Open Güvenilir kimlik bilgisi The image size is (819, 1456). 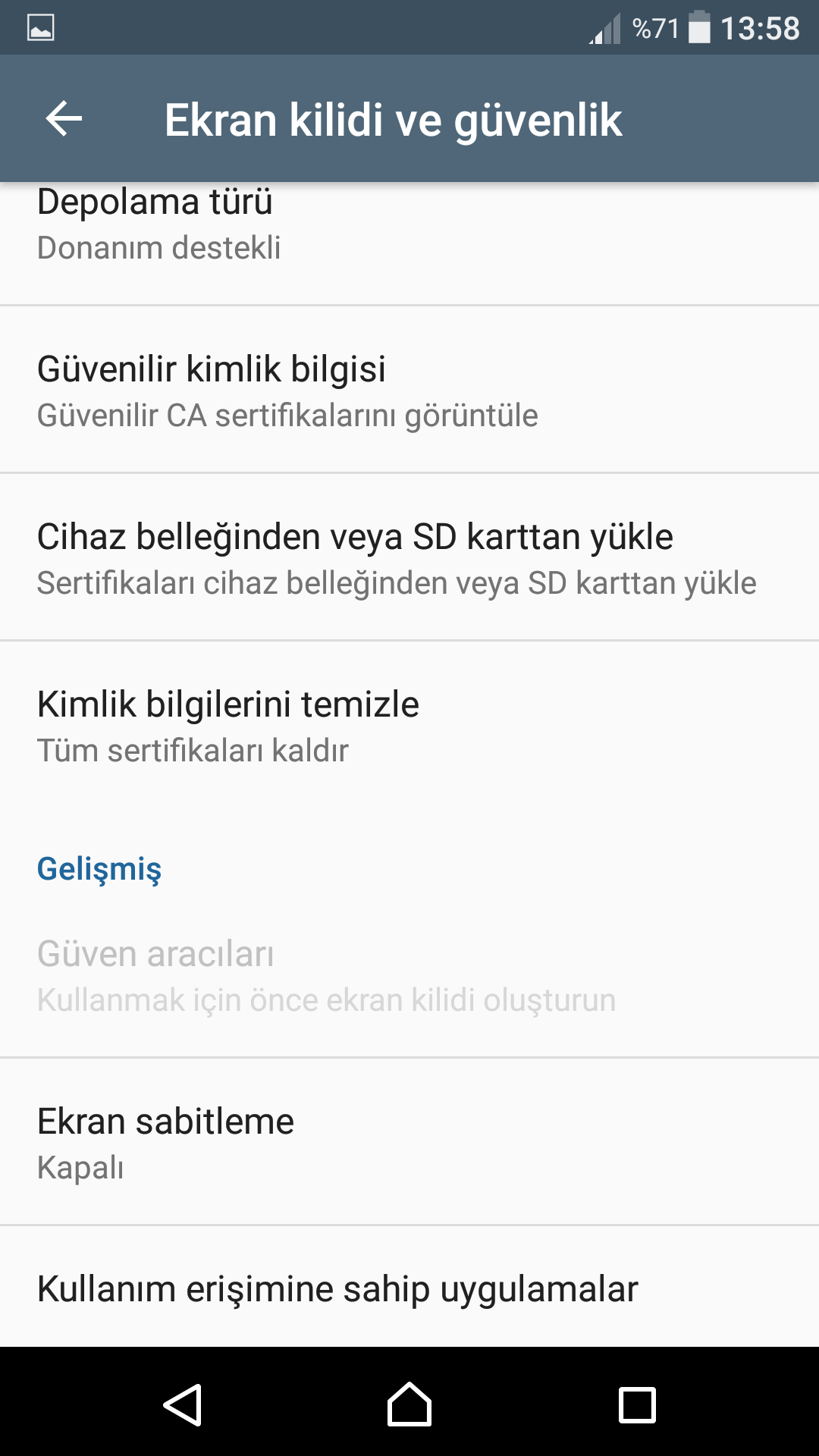409,391
